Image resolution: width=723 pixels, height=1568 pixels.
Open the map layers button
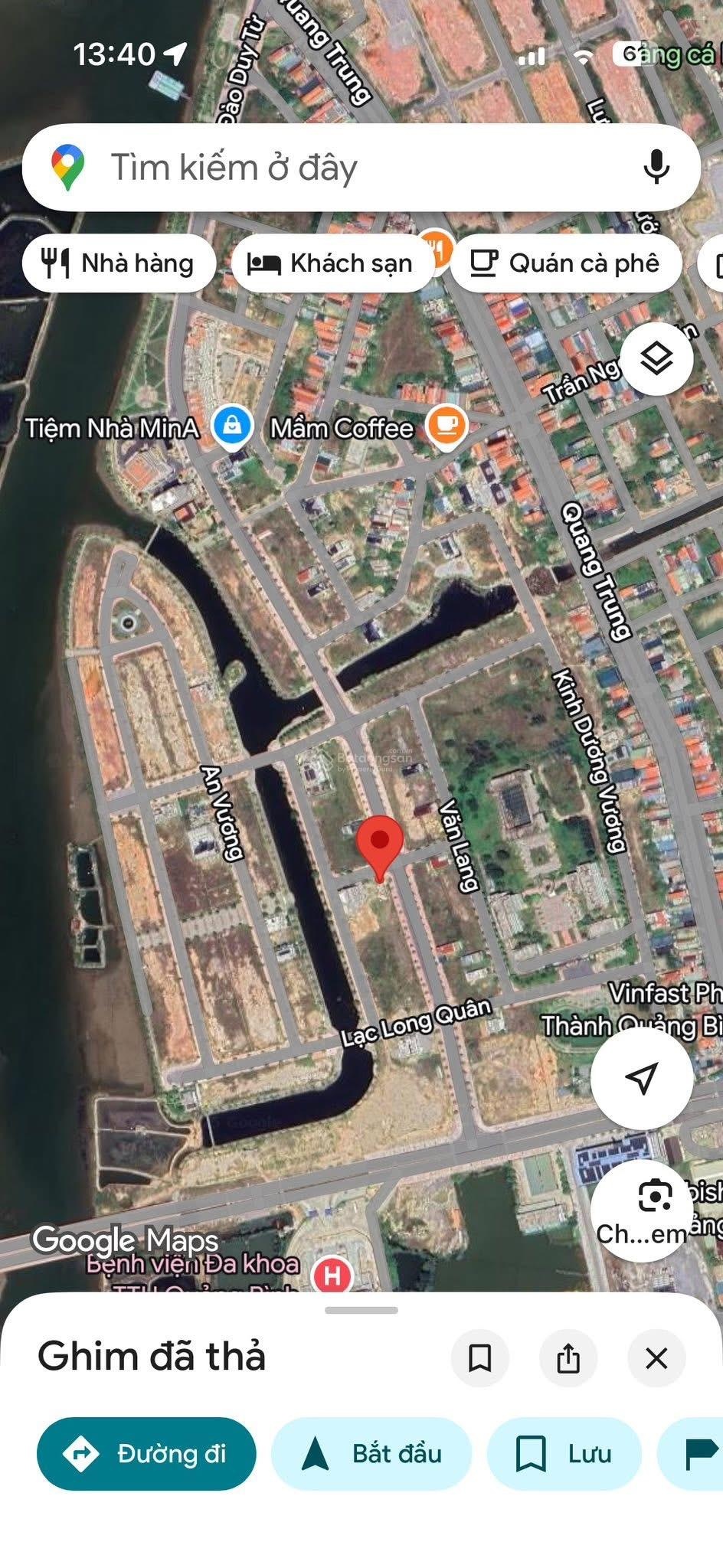(x=656, y=358)
